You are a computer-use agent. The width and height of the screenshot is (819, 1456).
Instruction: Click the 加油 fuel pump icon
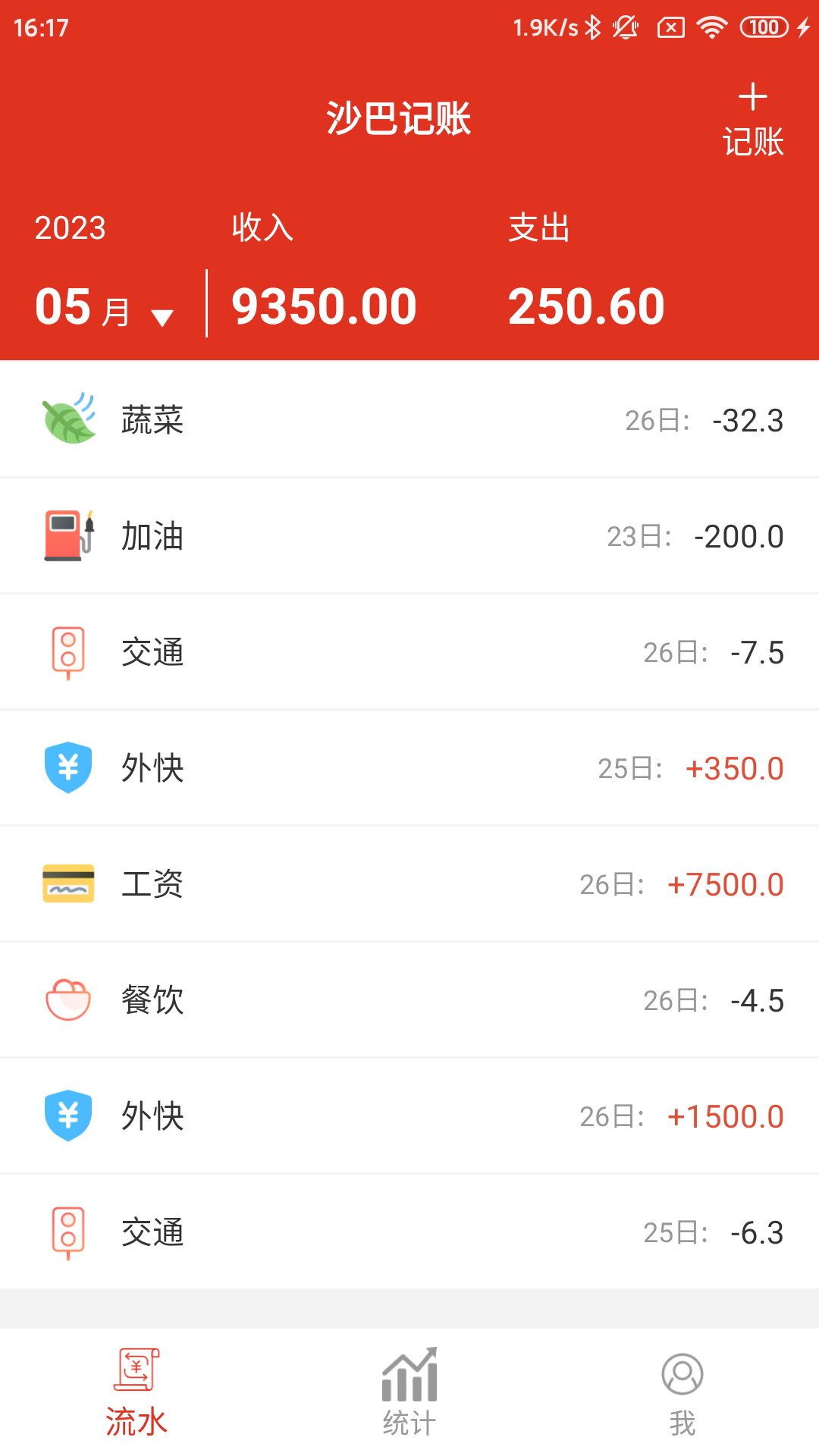point(68,535)
